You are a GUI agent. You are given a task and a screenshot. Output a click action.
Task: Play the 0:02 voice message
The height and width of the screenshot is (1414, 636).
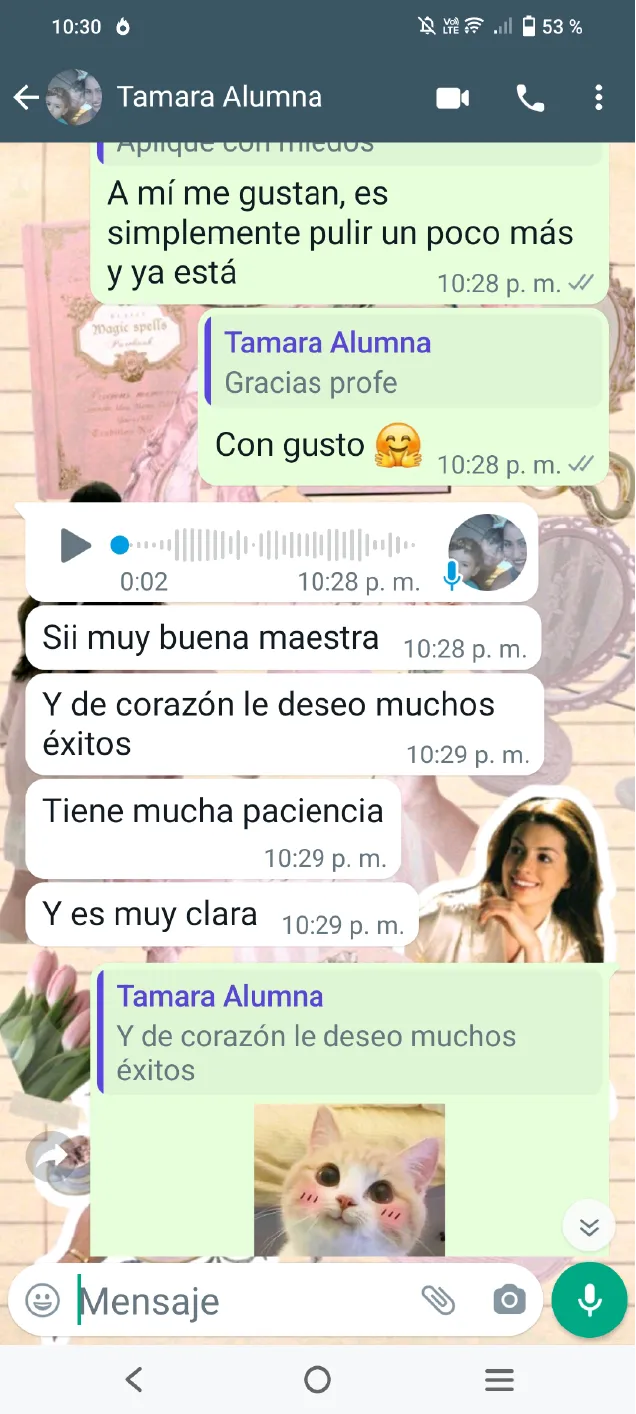click(75, 546)
